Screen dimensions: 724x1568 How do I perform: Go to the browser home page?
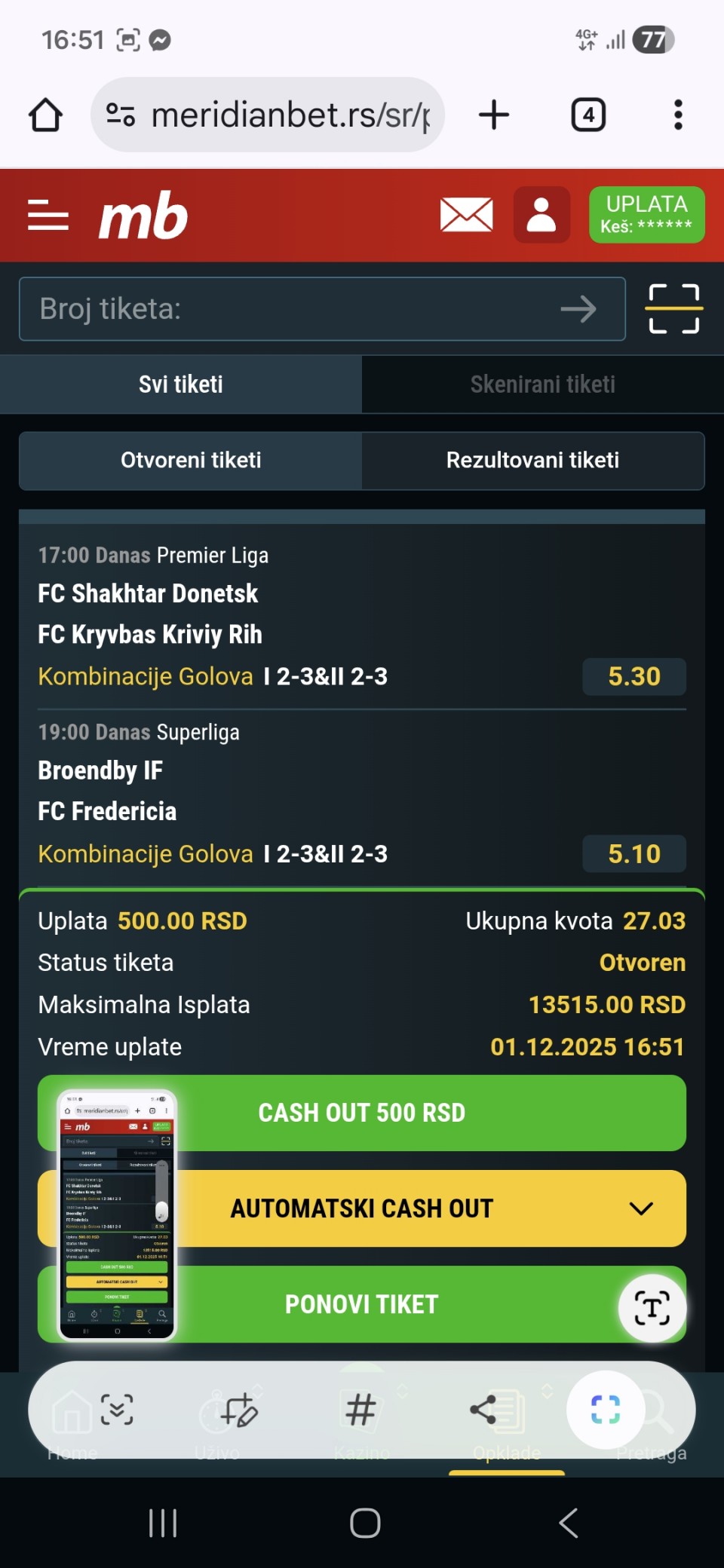click(x=45, y=115)
